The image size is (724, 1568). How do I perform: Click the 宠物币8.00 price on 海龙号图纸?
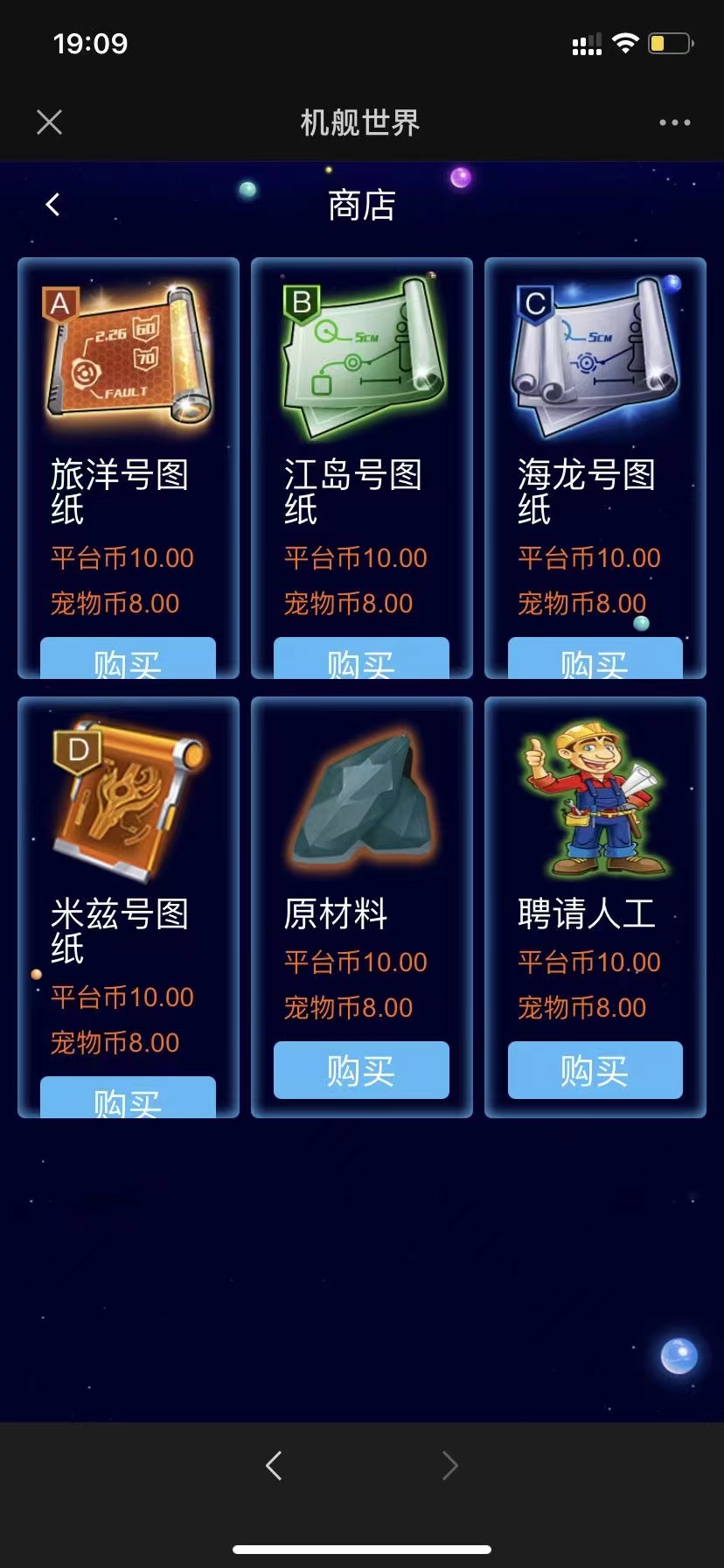coord(581,603)
